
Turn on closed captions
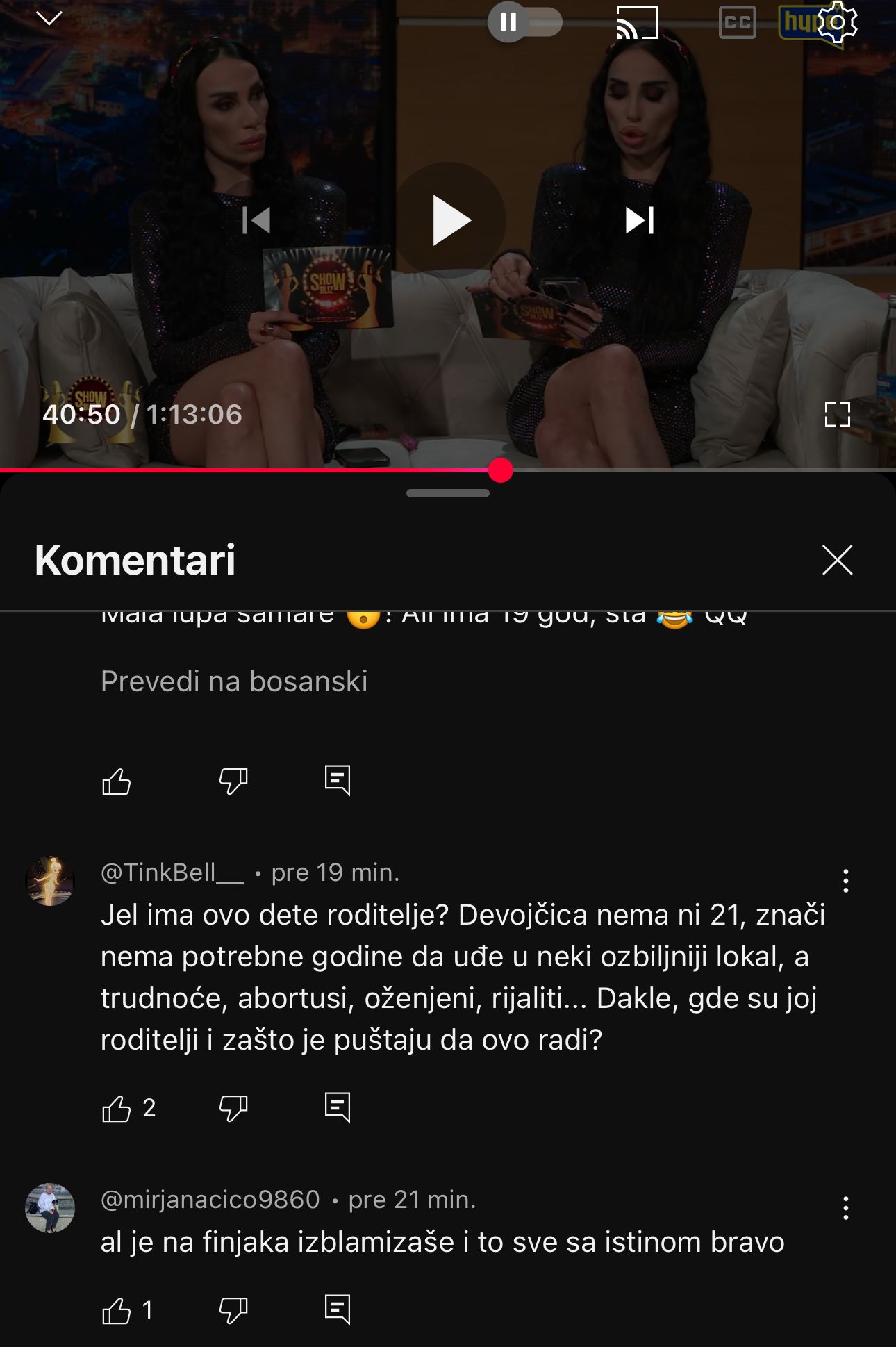tap(737, 22)
